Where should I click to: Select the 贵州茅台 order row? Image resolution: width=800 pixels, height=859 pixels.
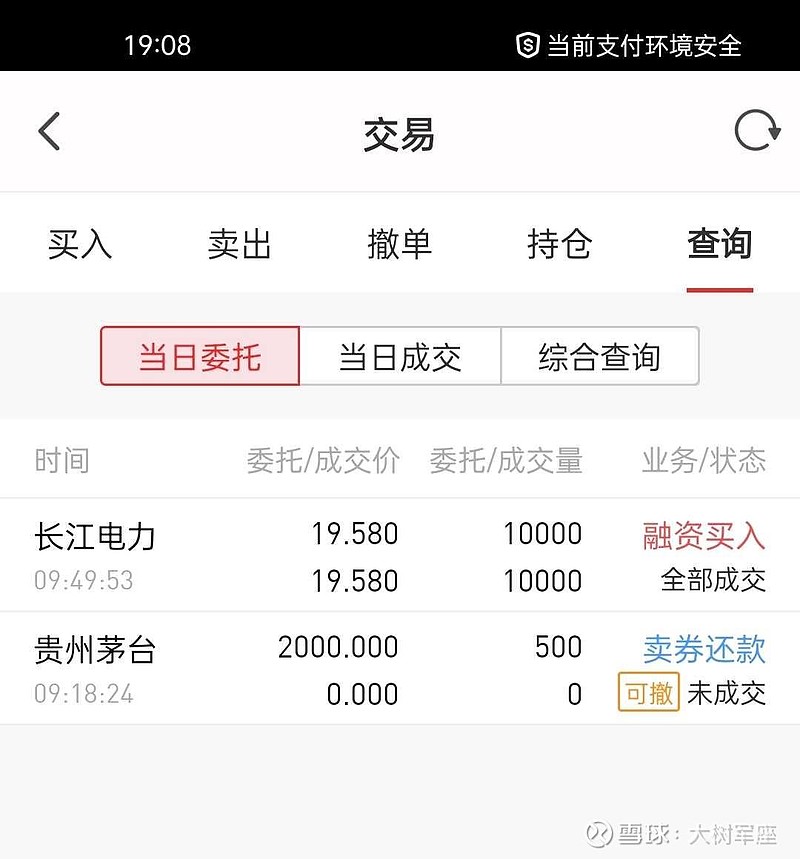coord(400,669)
